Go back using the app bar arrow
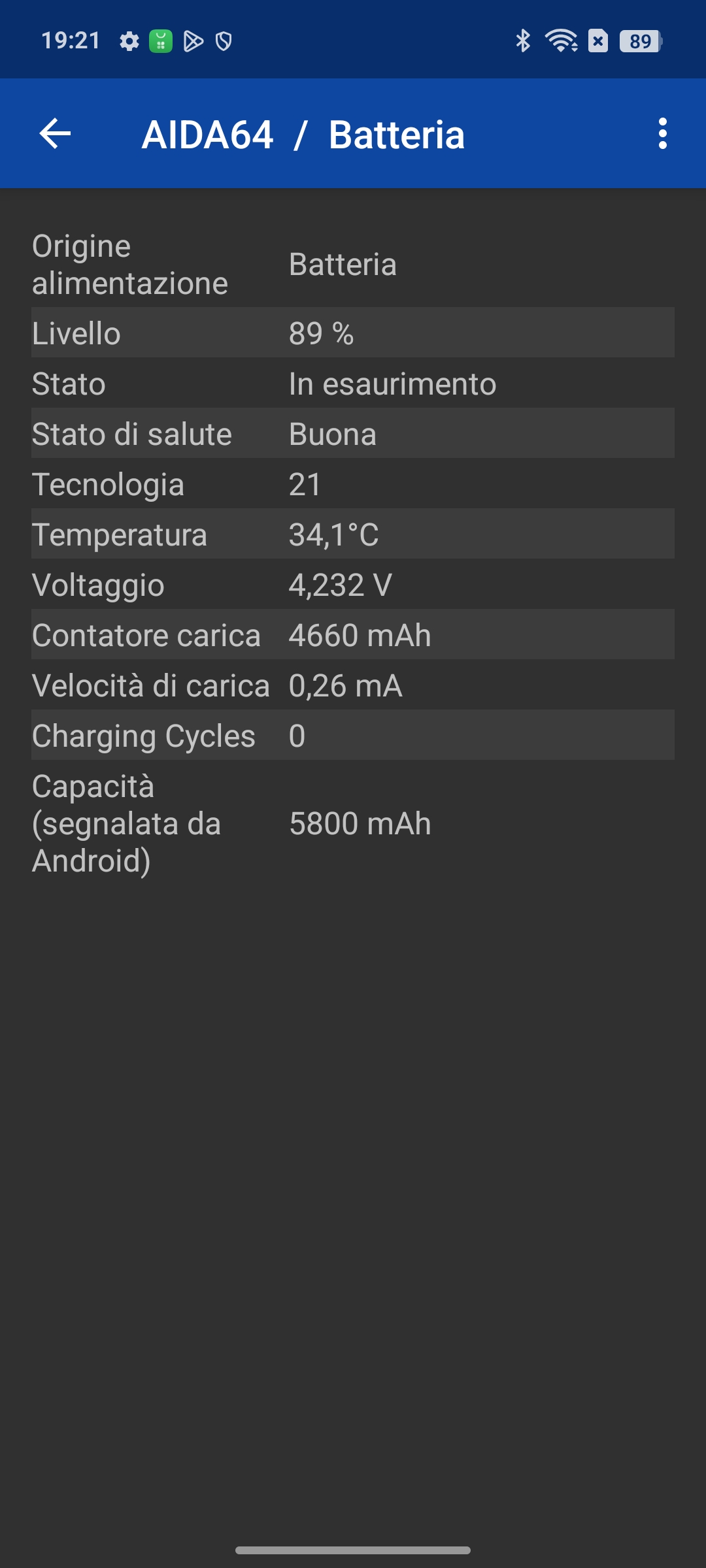This screenshot has height=1568, width=706. (55, 134)
